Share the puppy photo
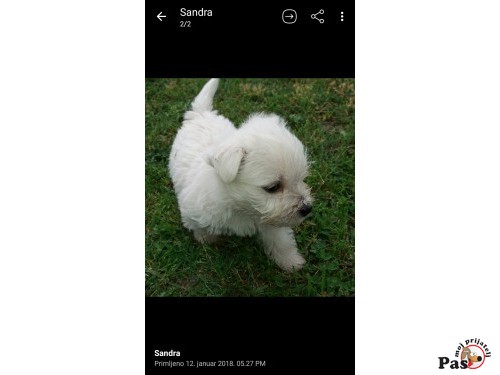 coord(317,16)
